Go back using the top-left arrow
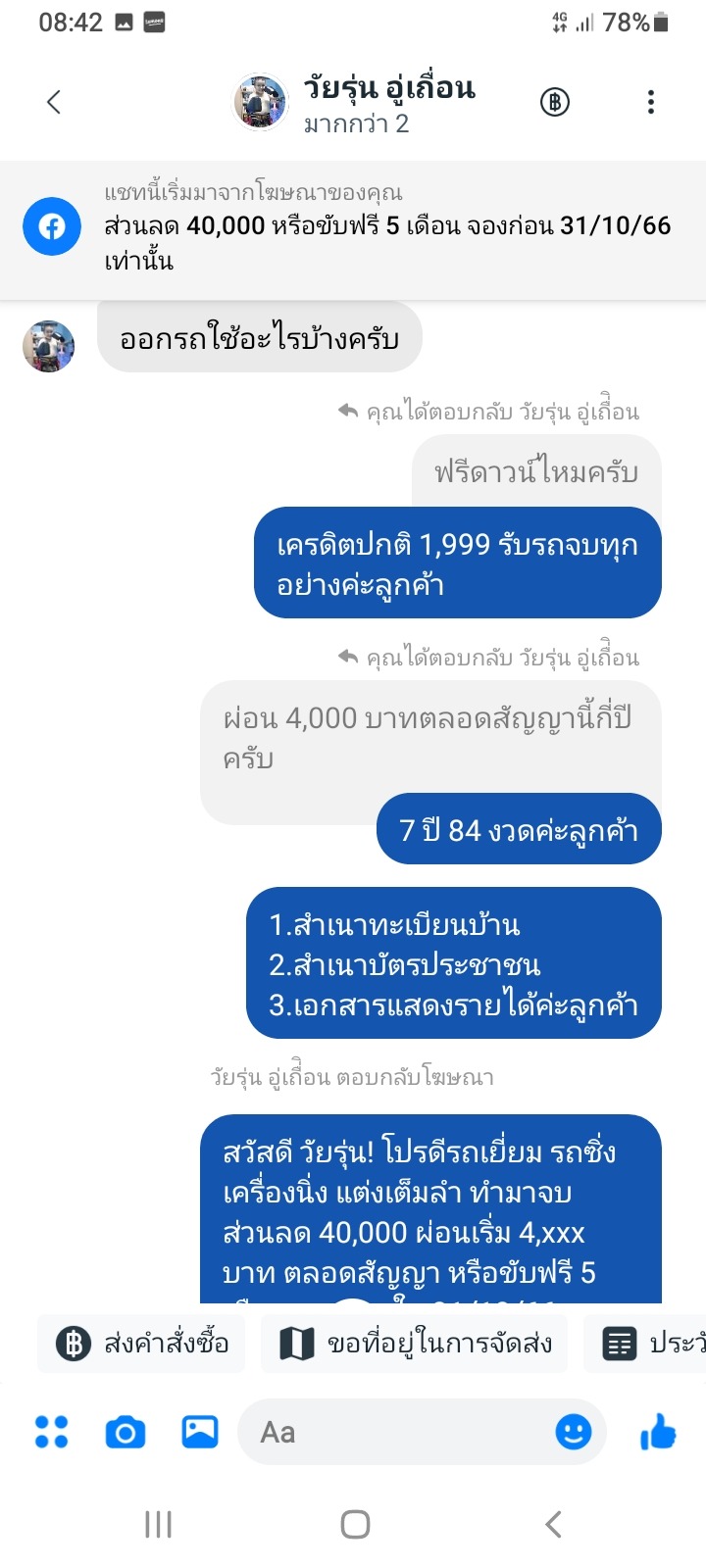 [x=54, y=102]
